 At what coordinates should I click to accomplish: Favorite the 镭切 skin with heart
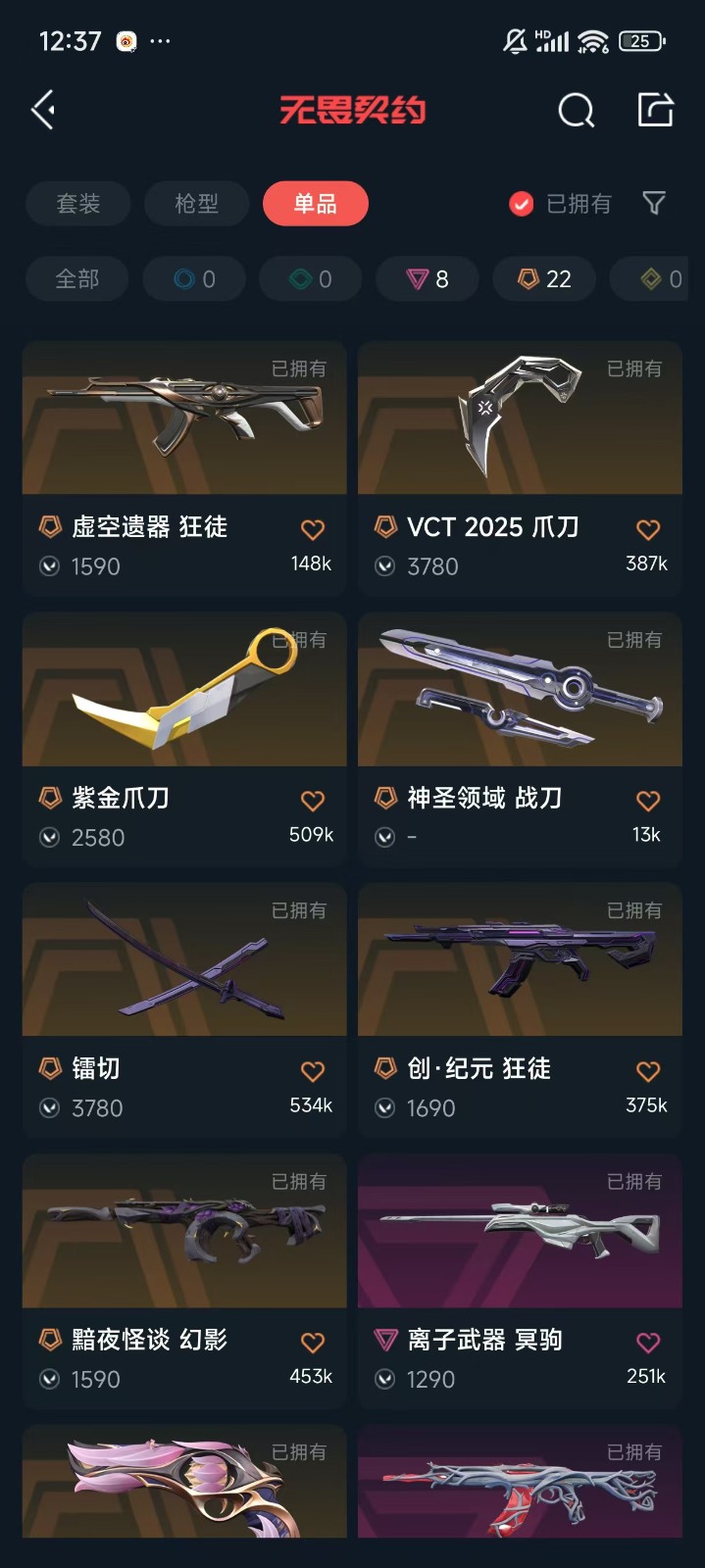tap(313, 1071)
